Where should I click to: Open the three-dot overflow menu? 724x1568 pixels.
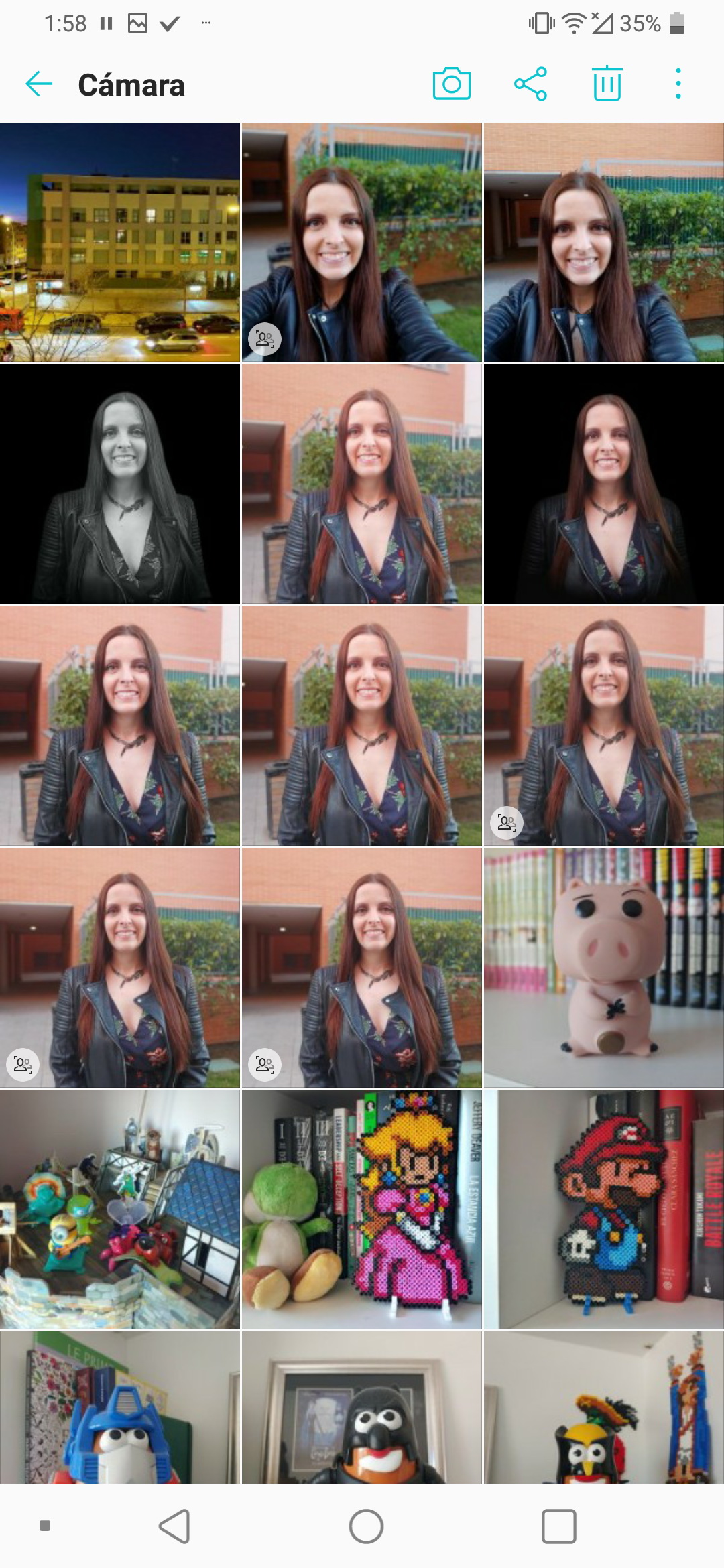click(x=678, y=84)
